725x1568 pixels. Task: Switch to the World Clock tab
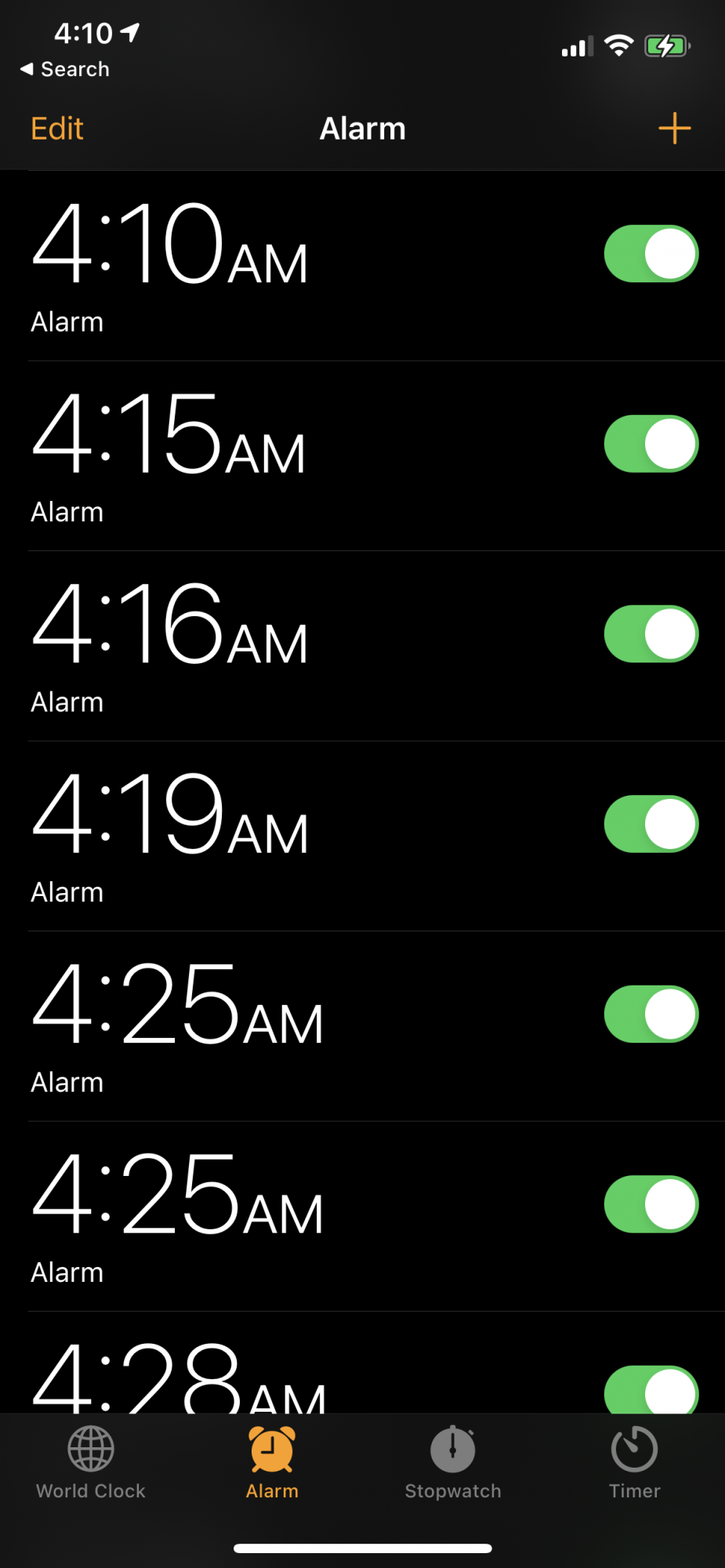click(x=91, y=1462)
